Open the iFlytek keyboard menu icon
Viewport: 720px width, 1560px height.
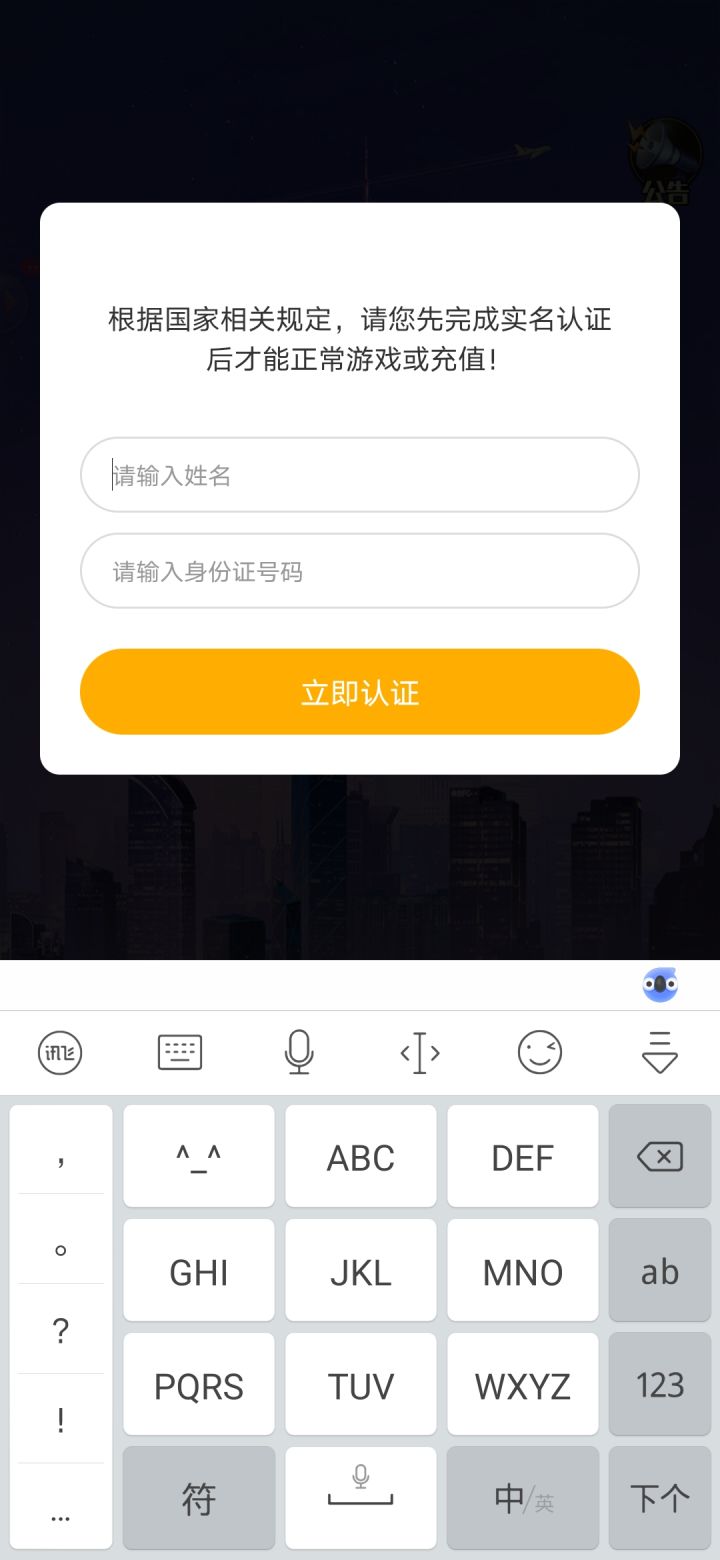point(60,1053)
